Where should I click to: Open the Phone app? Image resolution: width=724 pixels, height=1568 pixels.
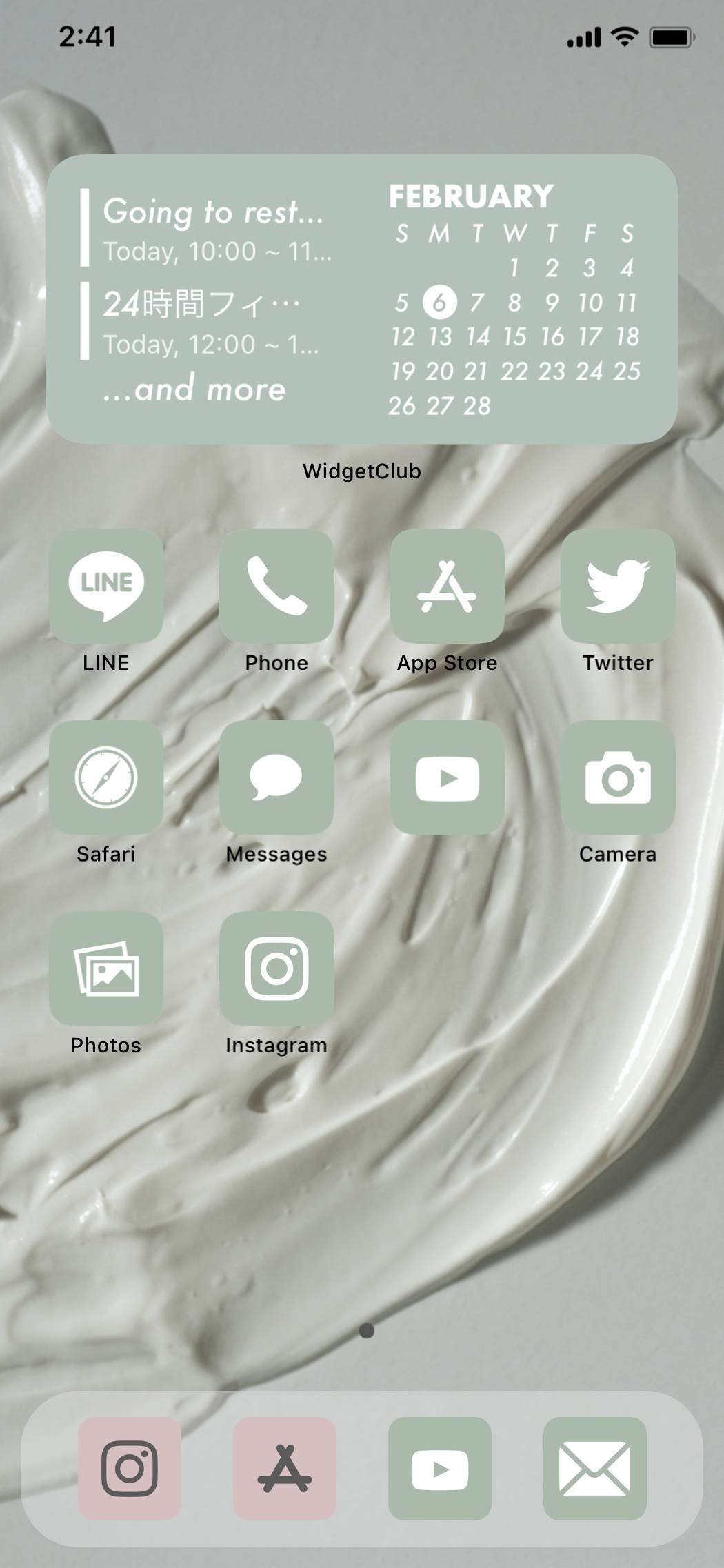coord(276,586)
